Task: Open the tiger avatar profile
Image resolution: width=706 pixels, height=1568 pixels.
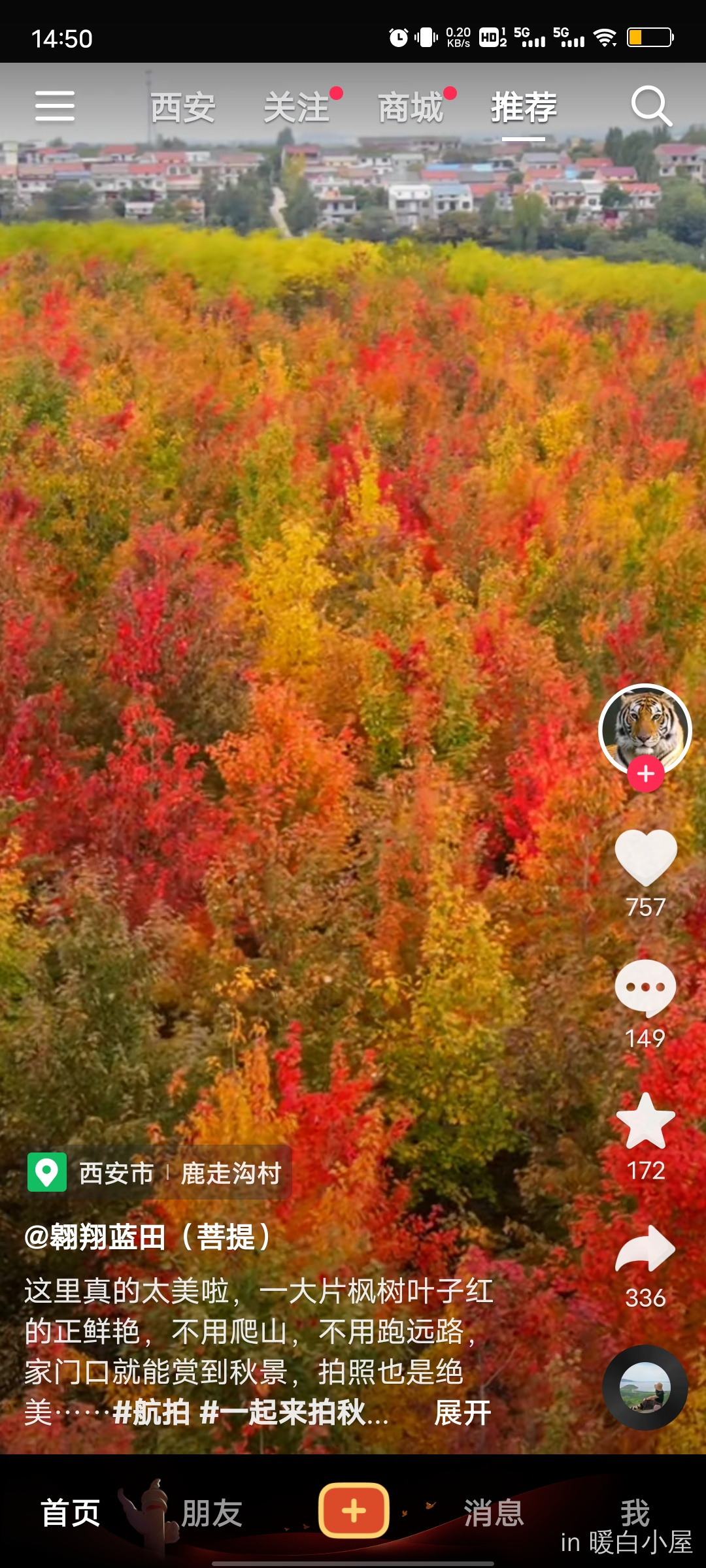Action: (x=645, y=728)
